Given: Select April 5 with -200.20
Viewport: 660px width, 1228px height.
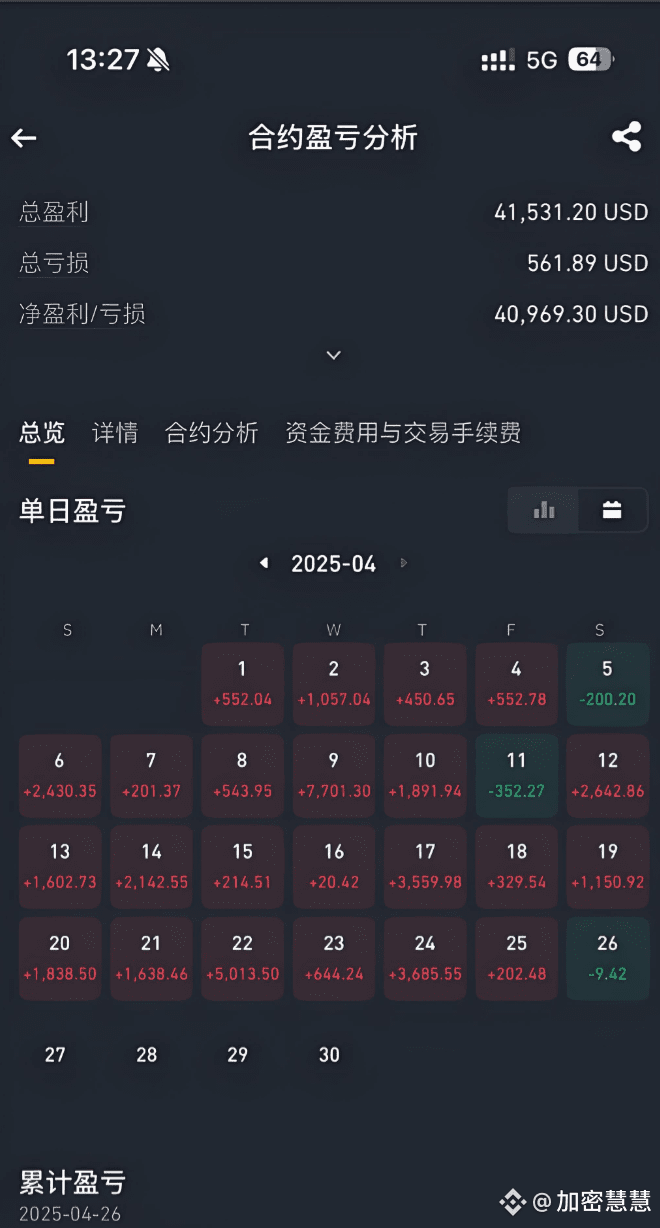Looking at the screenshot, I should pyautogui.click(x=607, y=683).
